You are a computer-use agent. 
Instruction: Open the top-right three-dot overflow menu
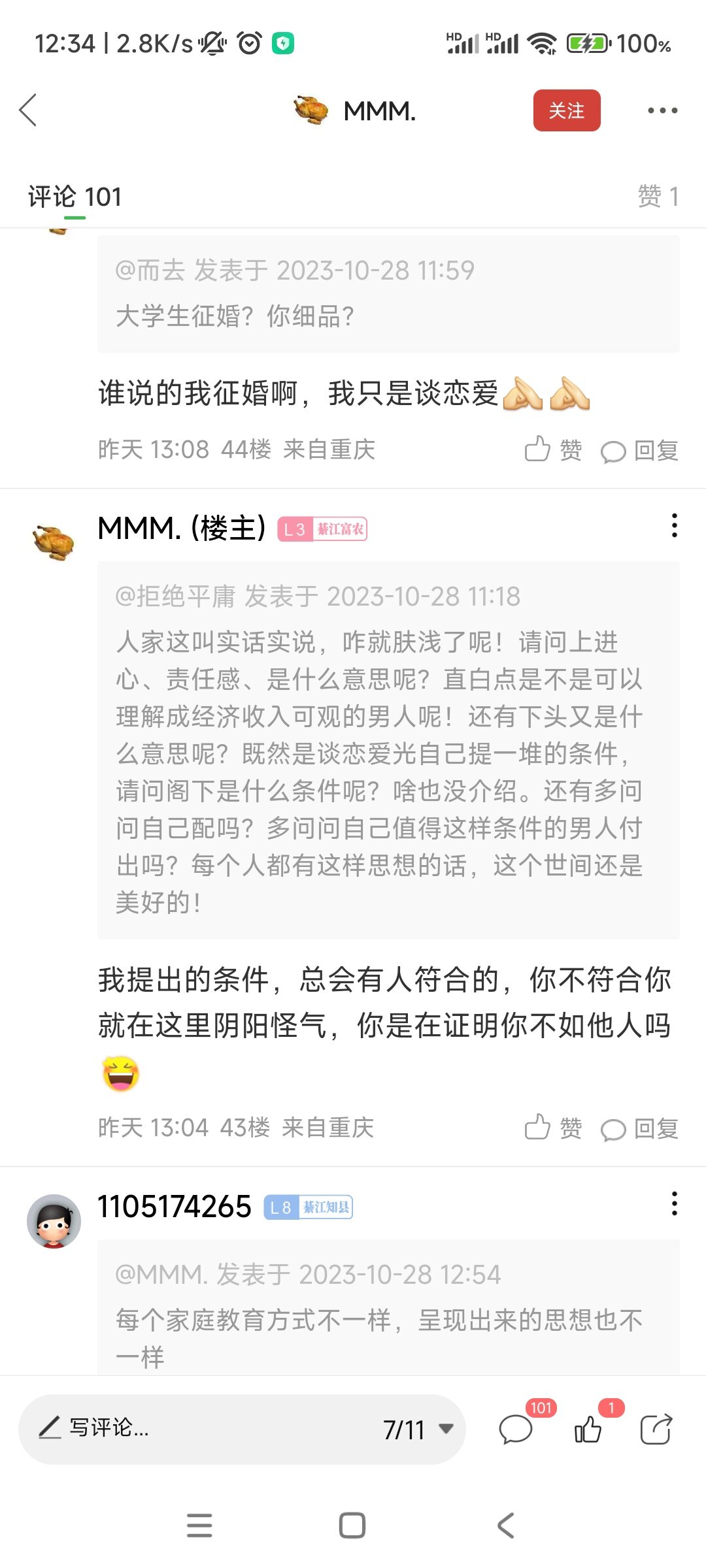coord(662,110)
